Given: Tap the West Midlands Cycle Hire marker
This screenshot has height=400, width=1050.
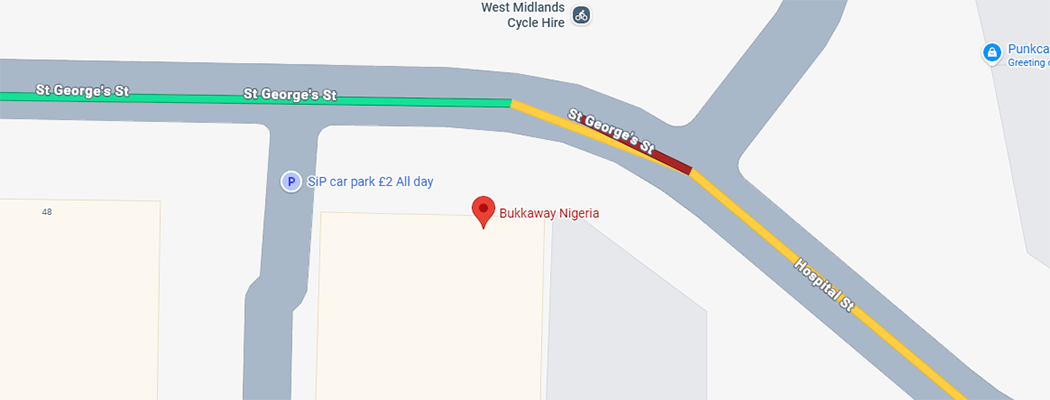Looking at the screenshot, I should 581,16.
